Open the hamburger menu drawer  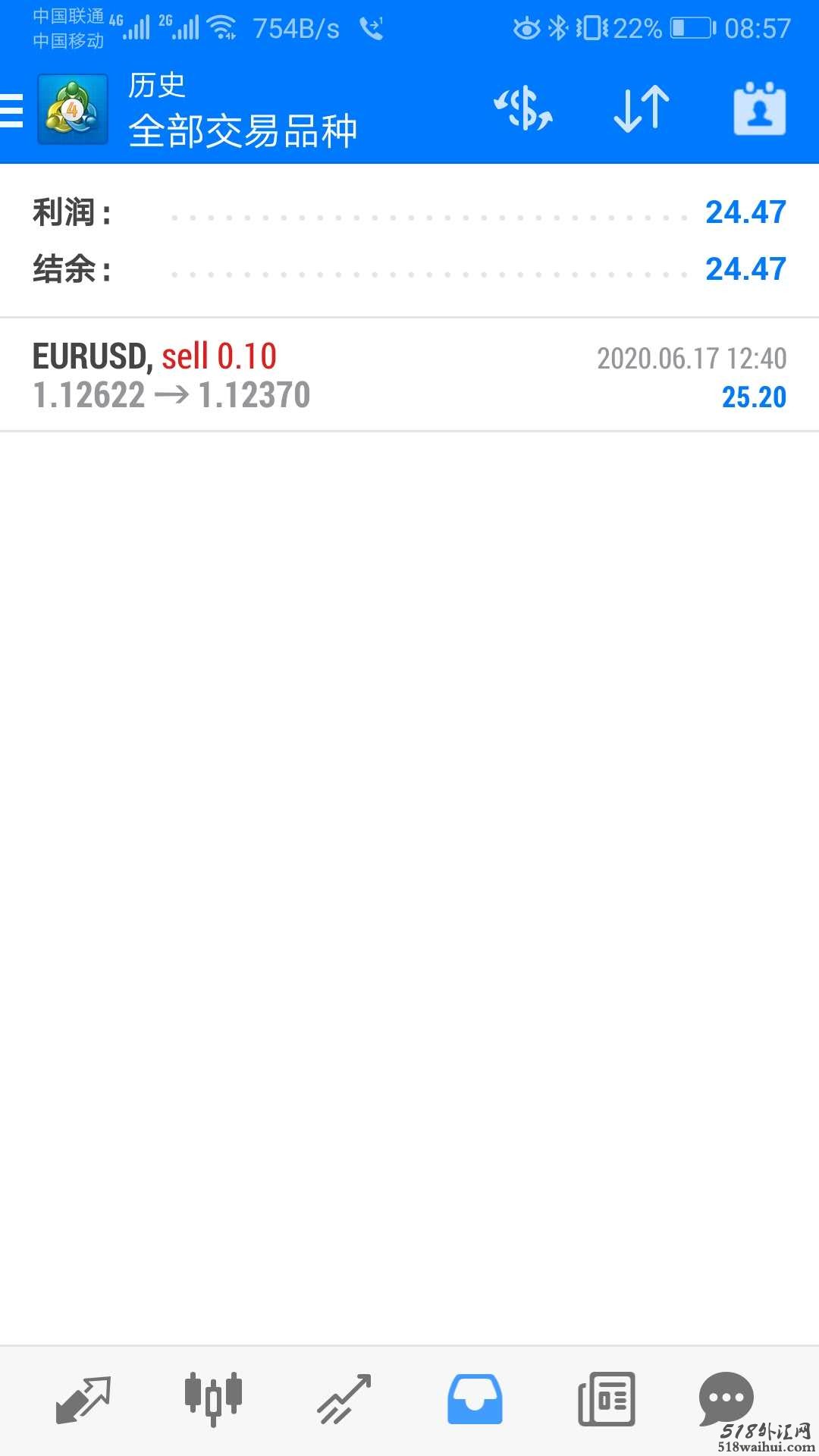12,111
